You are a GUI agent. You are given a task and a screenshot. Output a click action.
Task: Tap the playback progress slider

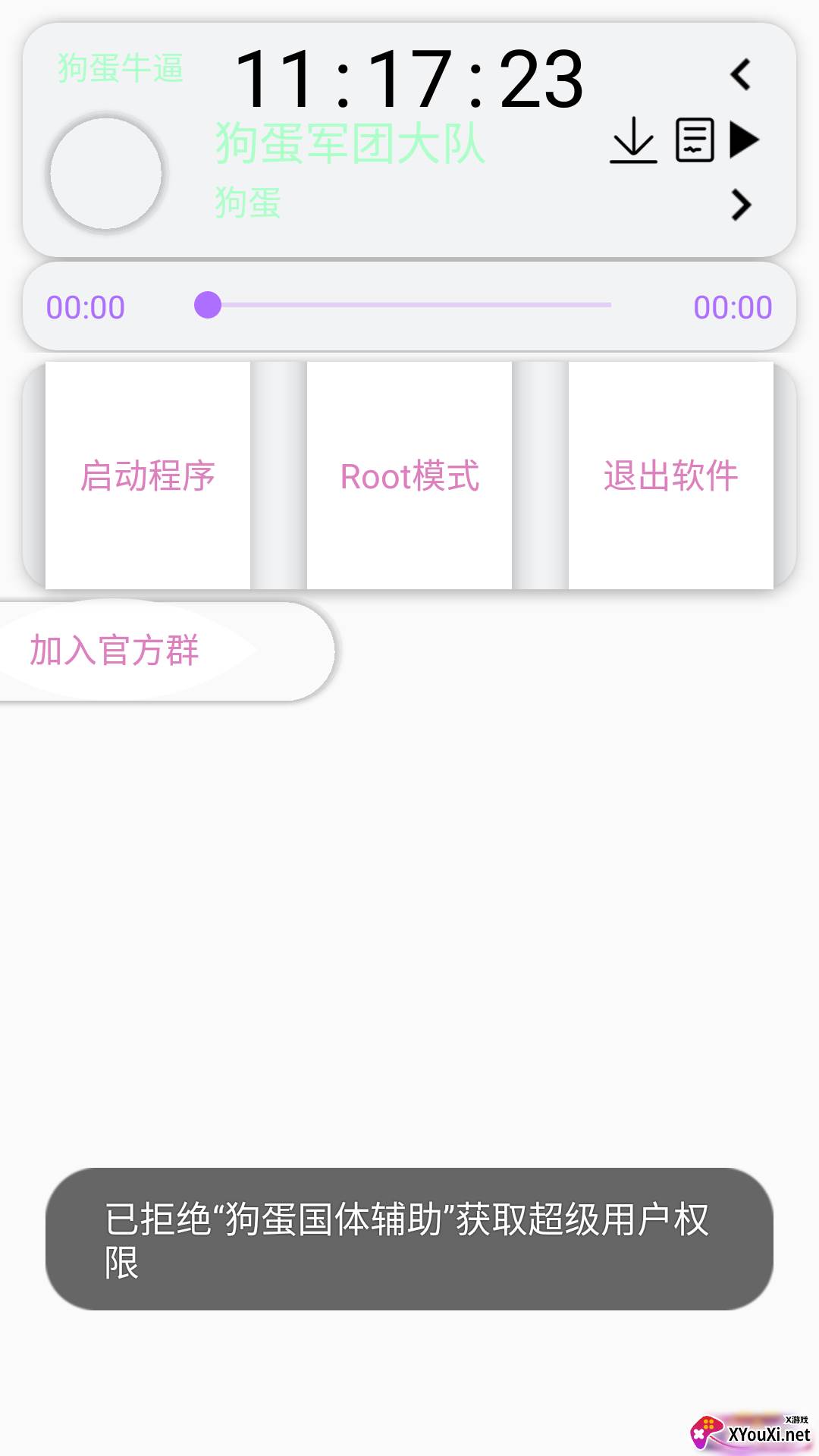pos(409,305)
